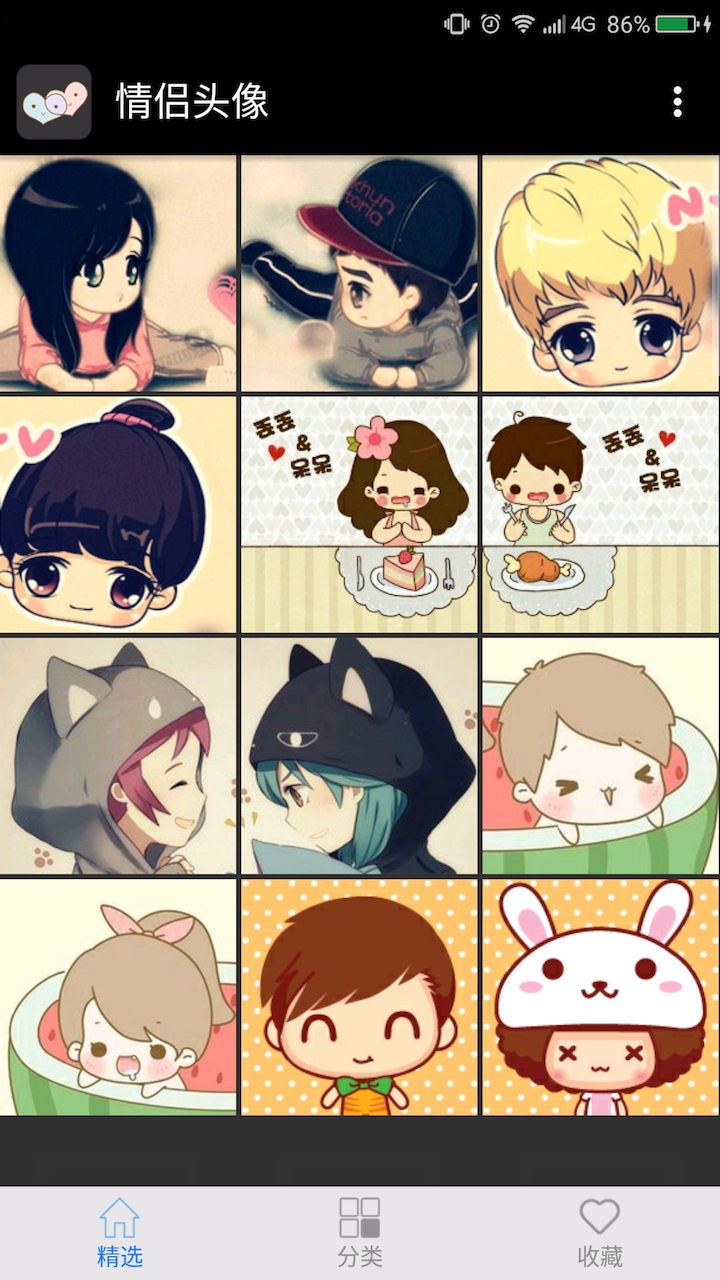
Task: Open the girl with pink bow in watermelon avatar
Action: (118, 997)
